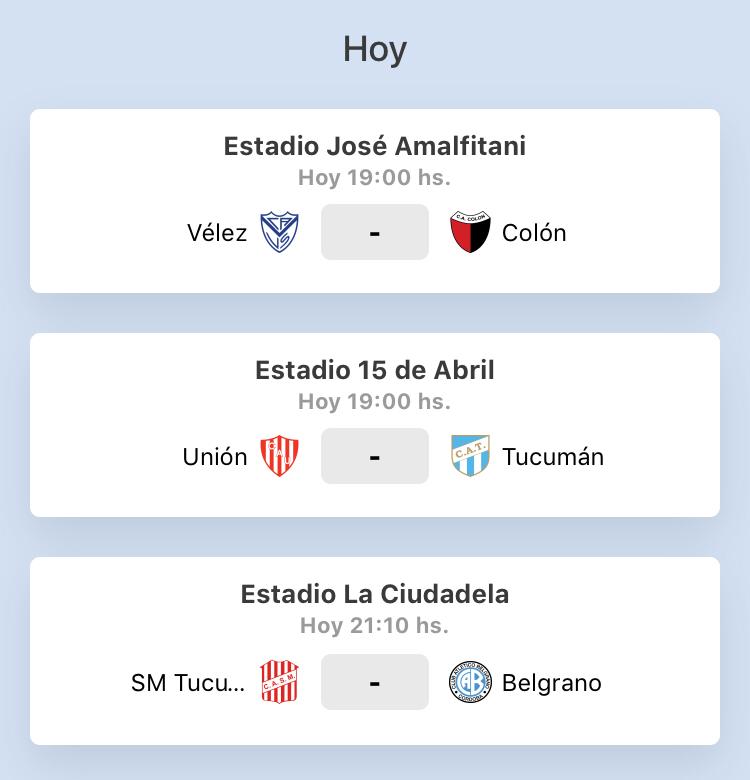View the Unión vs Tucumán match

tap(374, 425)
